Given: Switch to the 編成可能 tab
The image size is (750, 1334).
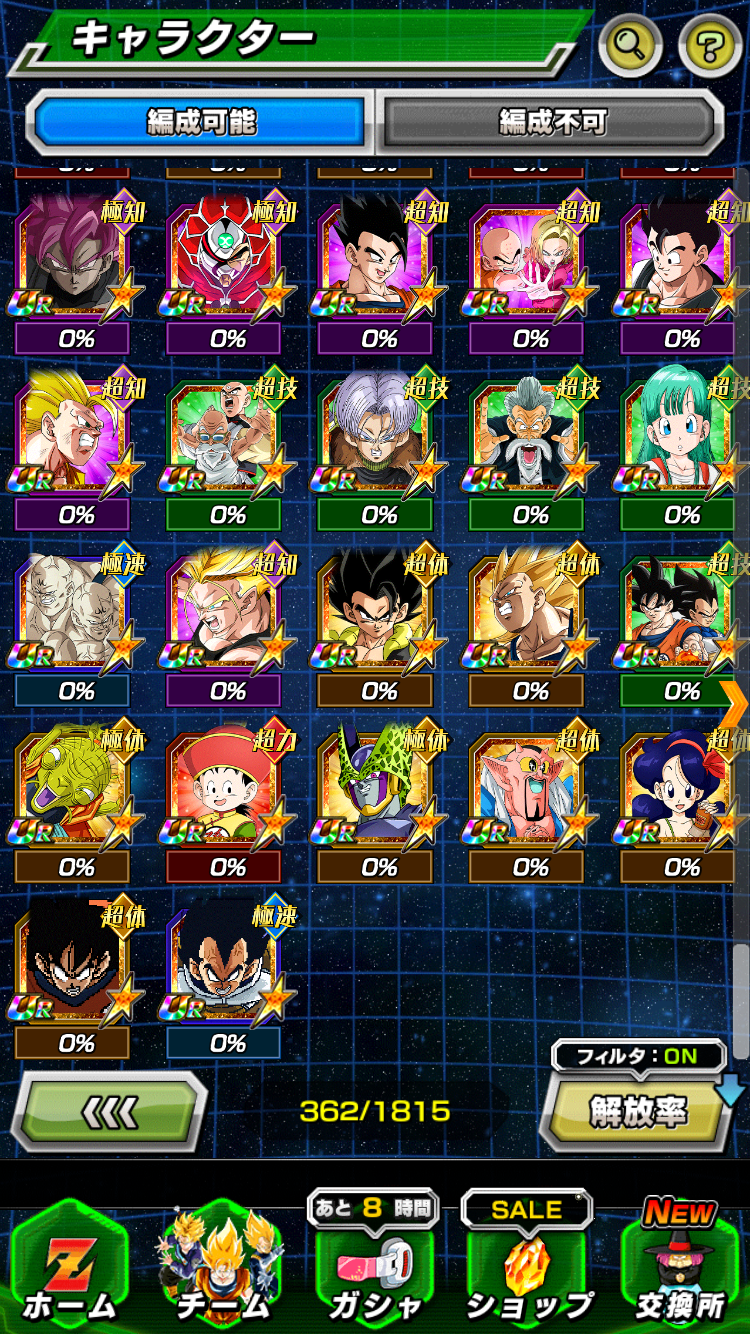Looking at the screenshot, I should (x=201, y=122).
